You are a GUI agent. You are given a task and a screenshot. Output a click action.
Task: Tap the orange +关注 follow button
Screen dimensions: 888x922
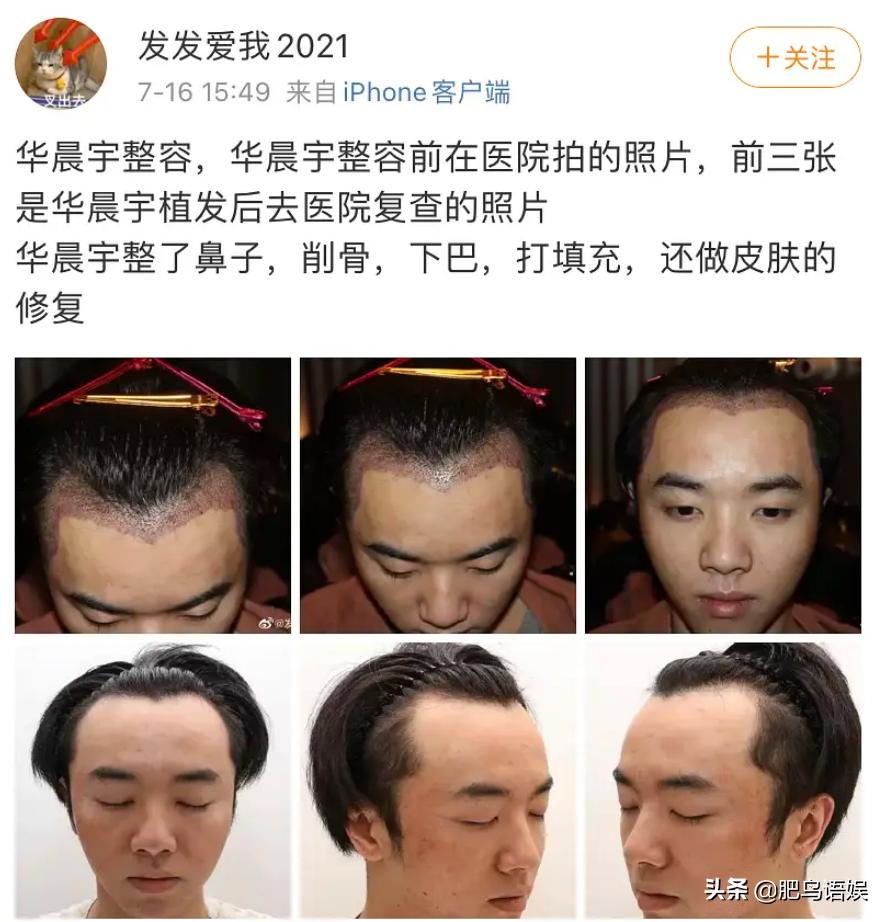point(795,58)
